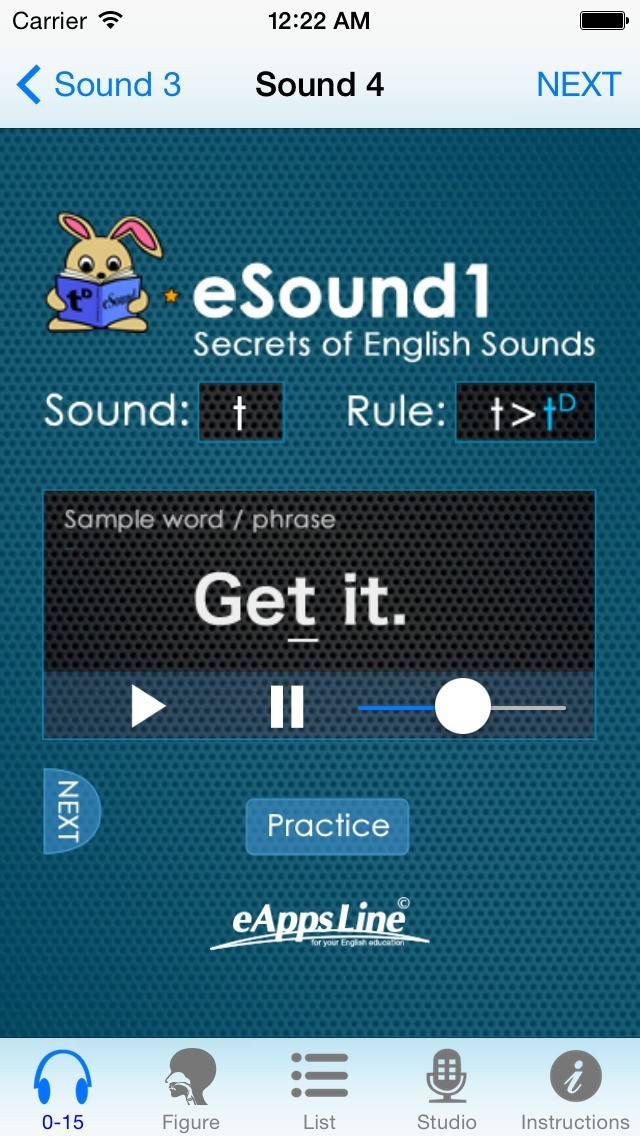Screen dimensions: 640x1136
Task: Pause the sample audio playback
Action: pyautogui.click(x=287, y=707)
